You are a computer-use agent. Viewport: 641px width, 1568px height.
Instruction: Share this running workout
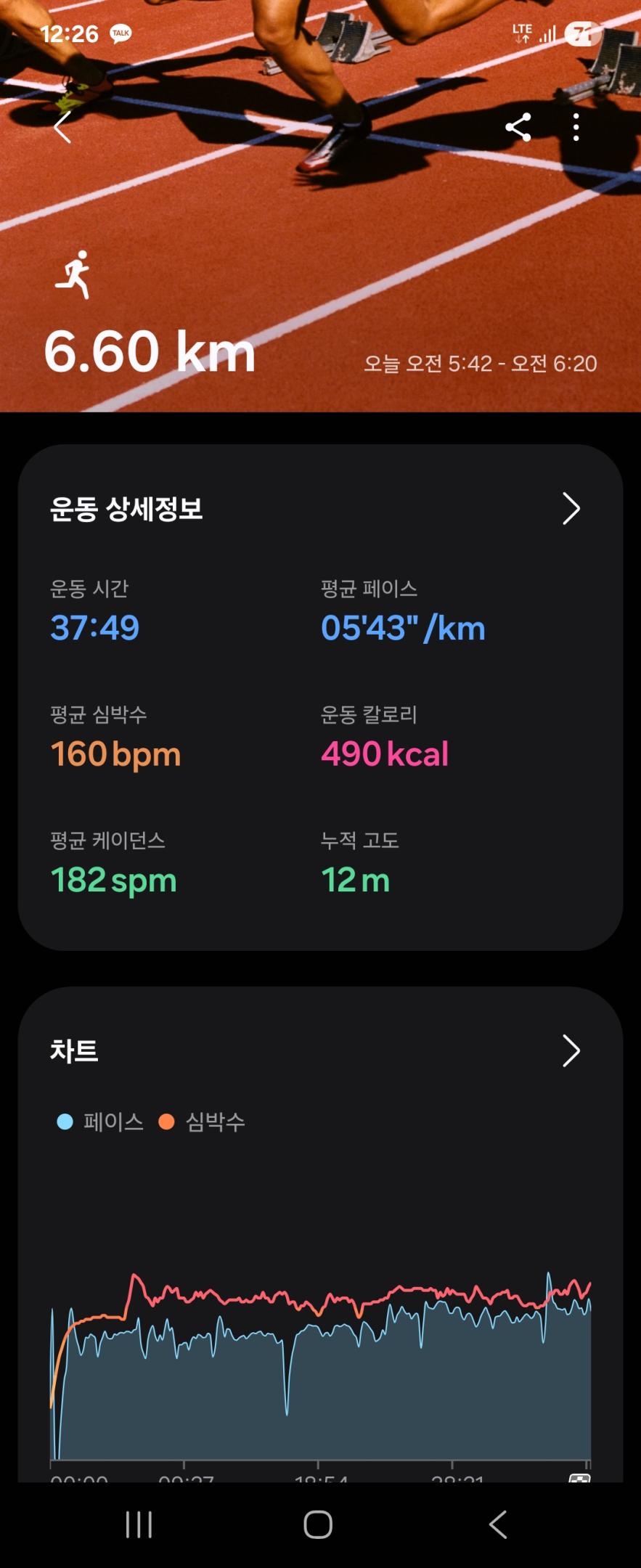518,128
